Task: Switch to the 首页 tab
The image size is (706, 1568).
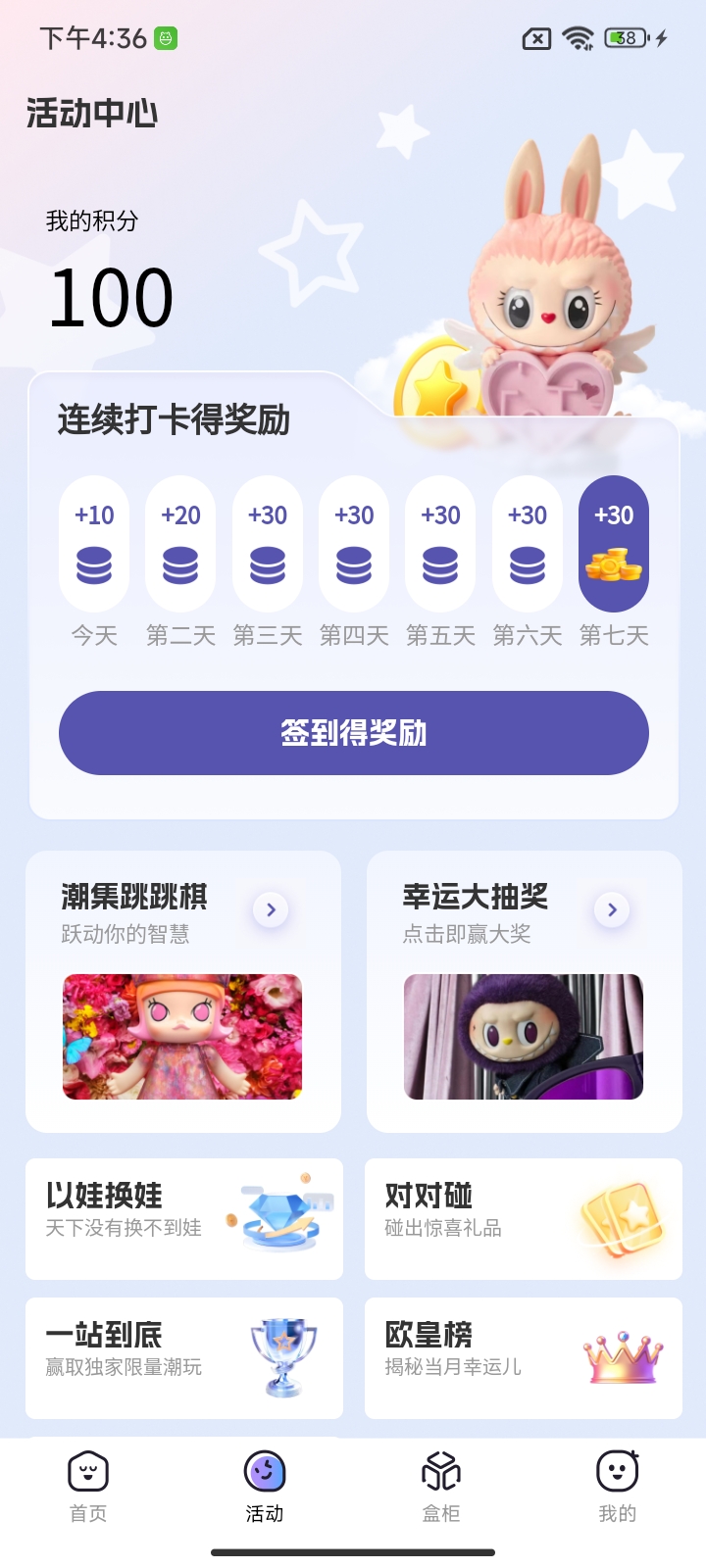Action: click(x=88, y=1486)
